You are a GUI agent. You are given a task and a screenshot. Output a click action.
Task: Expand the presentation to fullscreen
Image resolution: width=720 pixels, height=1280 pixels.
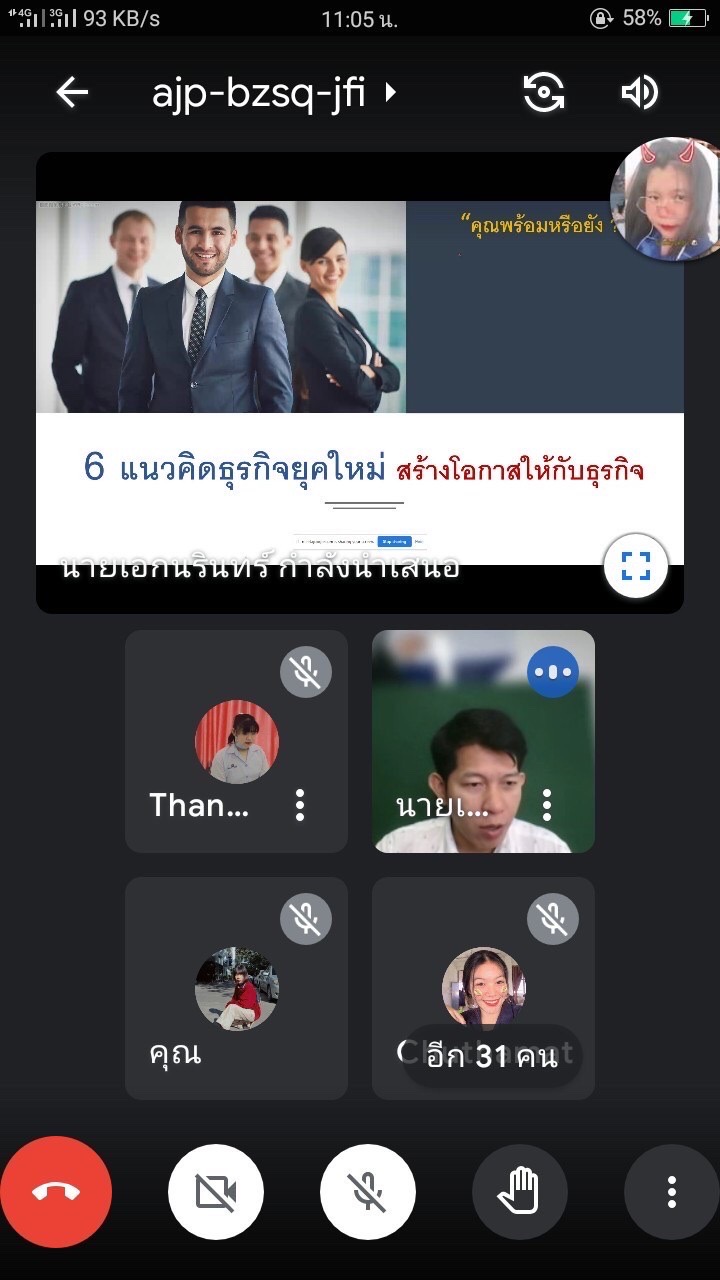636,566
